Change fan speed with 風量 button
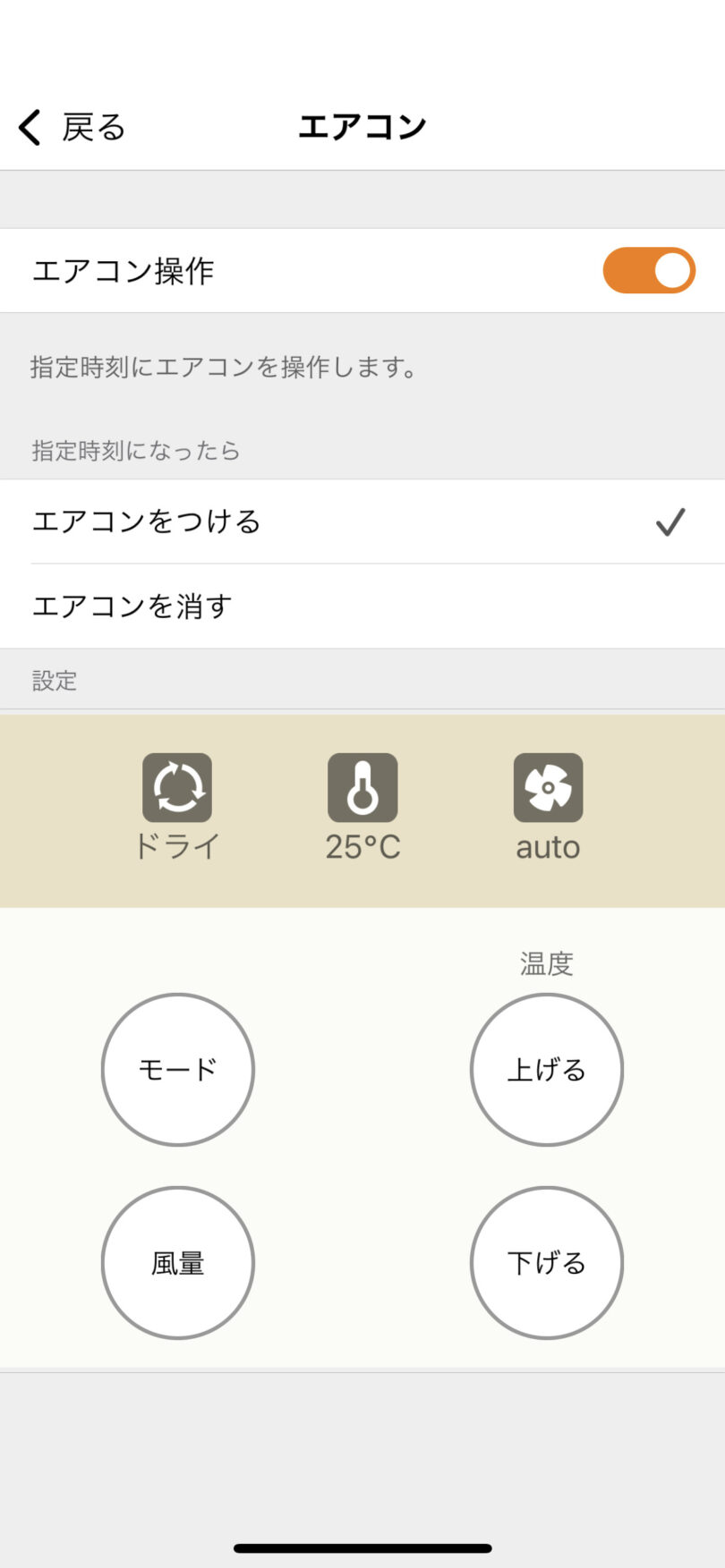The image size is (725, 1568). click(x=178, y=1262)
